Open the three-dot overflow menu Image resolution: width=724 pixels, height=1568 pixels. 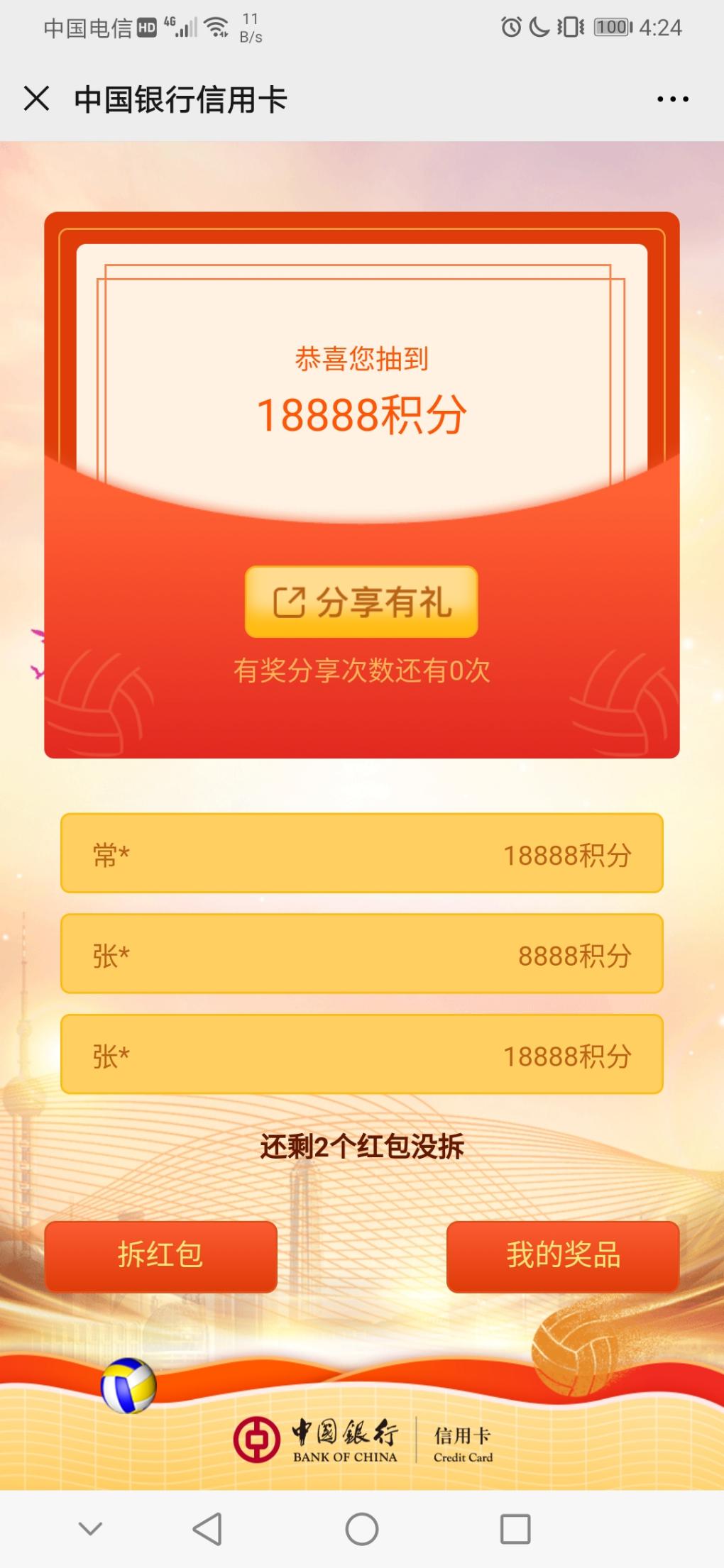[671, 99]
